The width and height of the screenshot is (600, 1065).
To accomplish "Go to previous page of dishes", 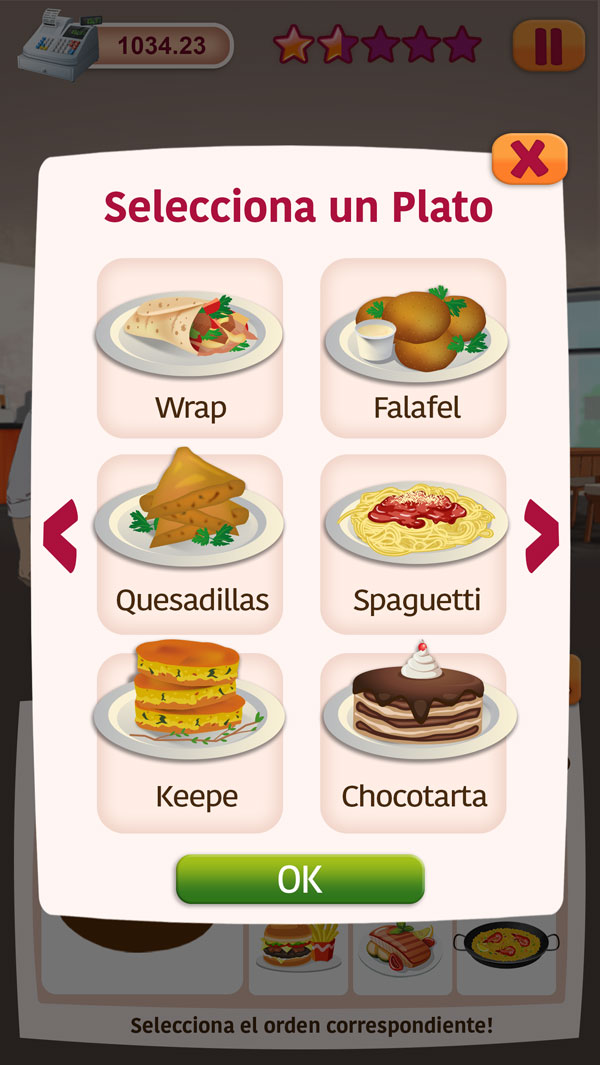I will pyautogui.click(x=61, y=535).
